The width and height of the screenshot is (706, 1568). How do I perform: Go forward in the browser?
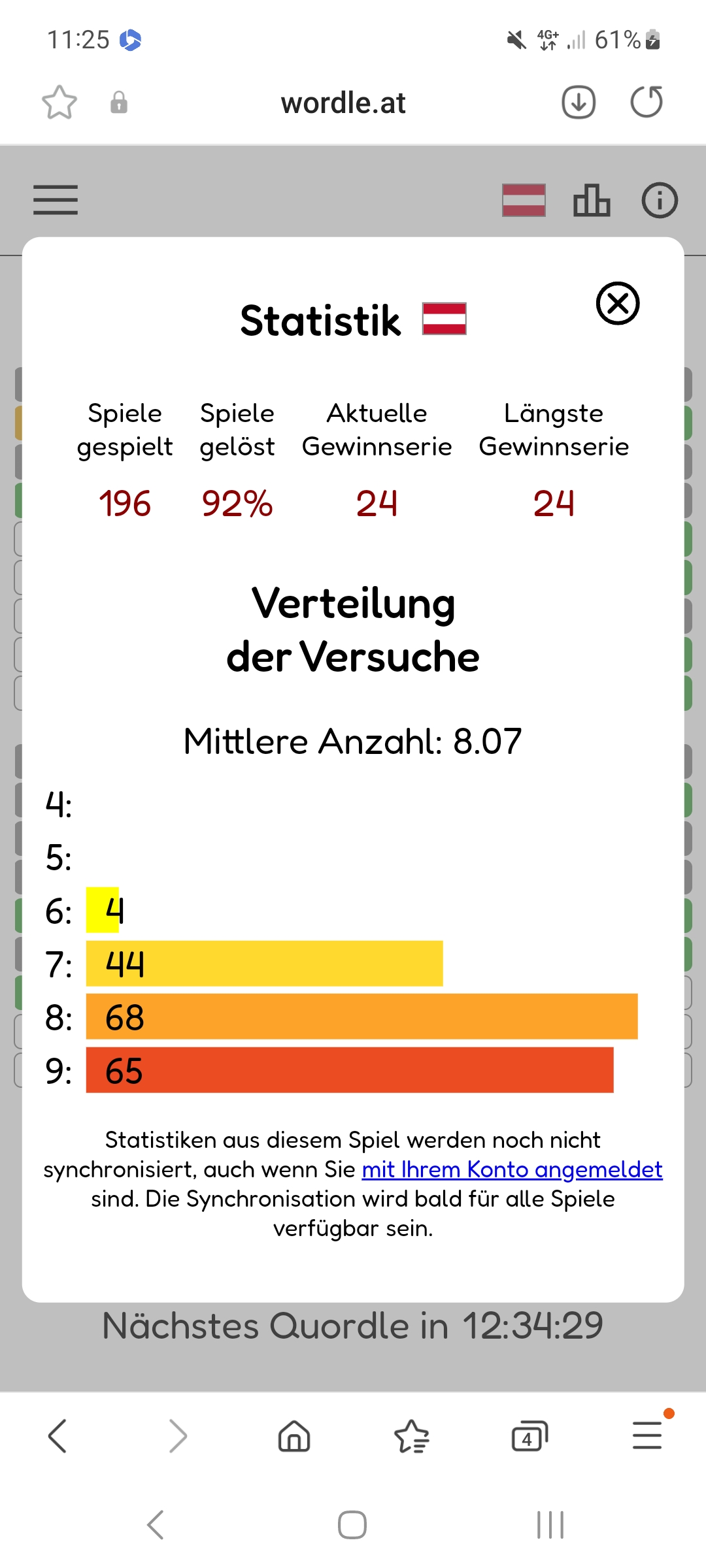point(177,1436)
